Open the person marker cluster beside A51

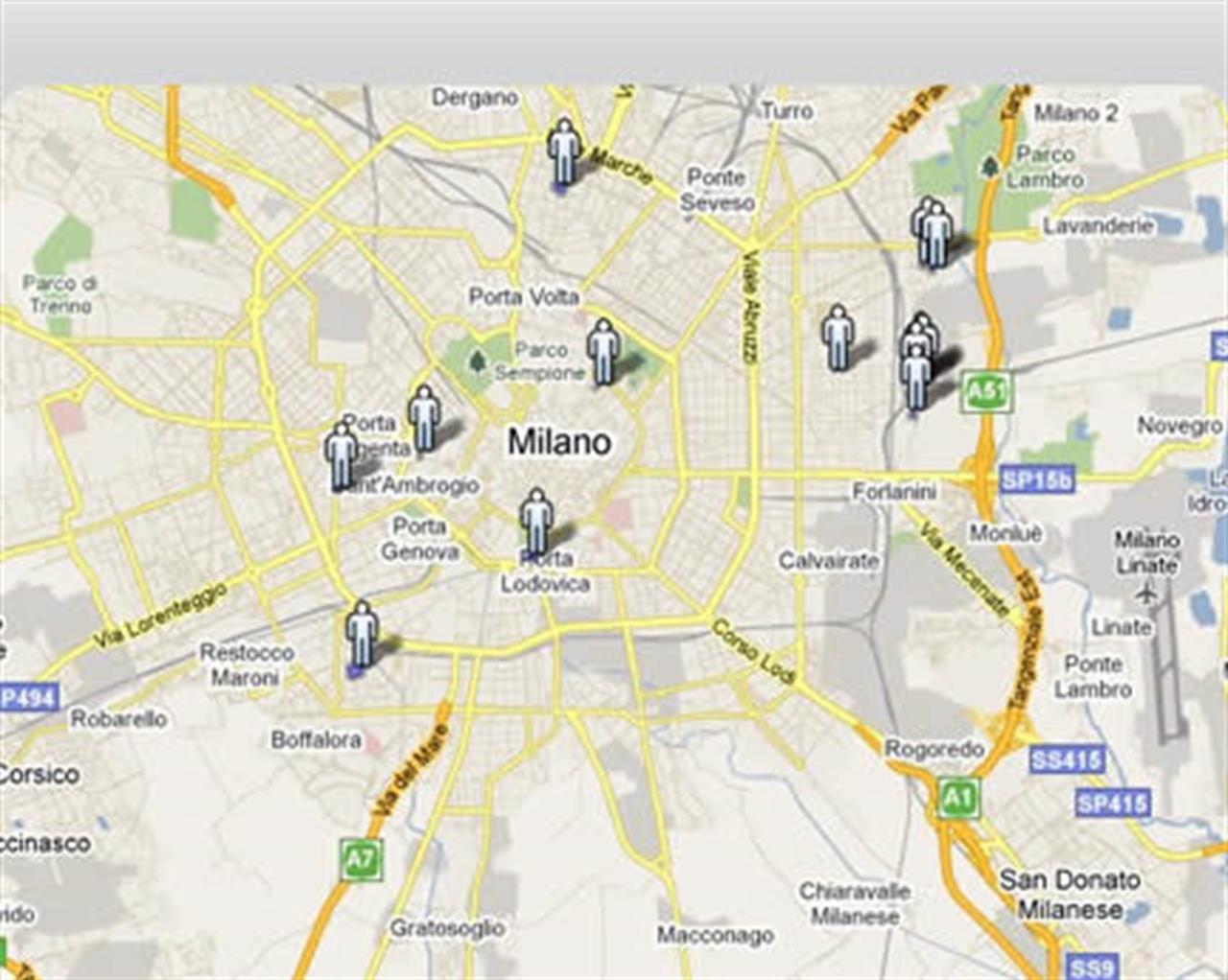(x=917, y=369)
